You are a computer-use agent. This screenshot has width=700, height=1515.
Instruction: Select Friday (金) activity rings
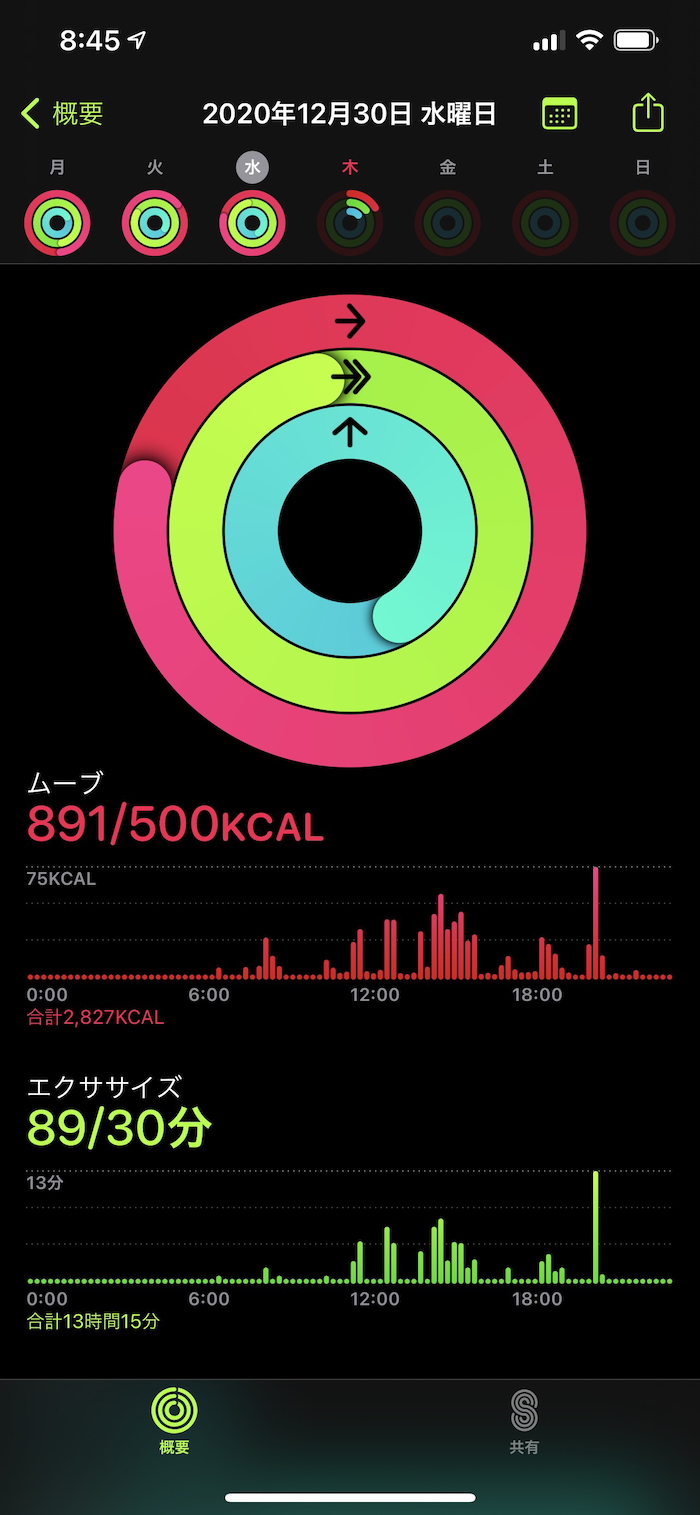pos(447,221)
